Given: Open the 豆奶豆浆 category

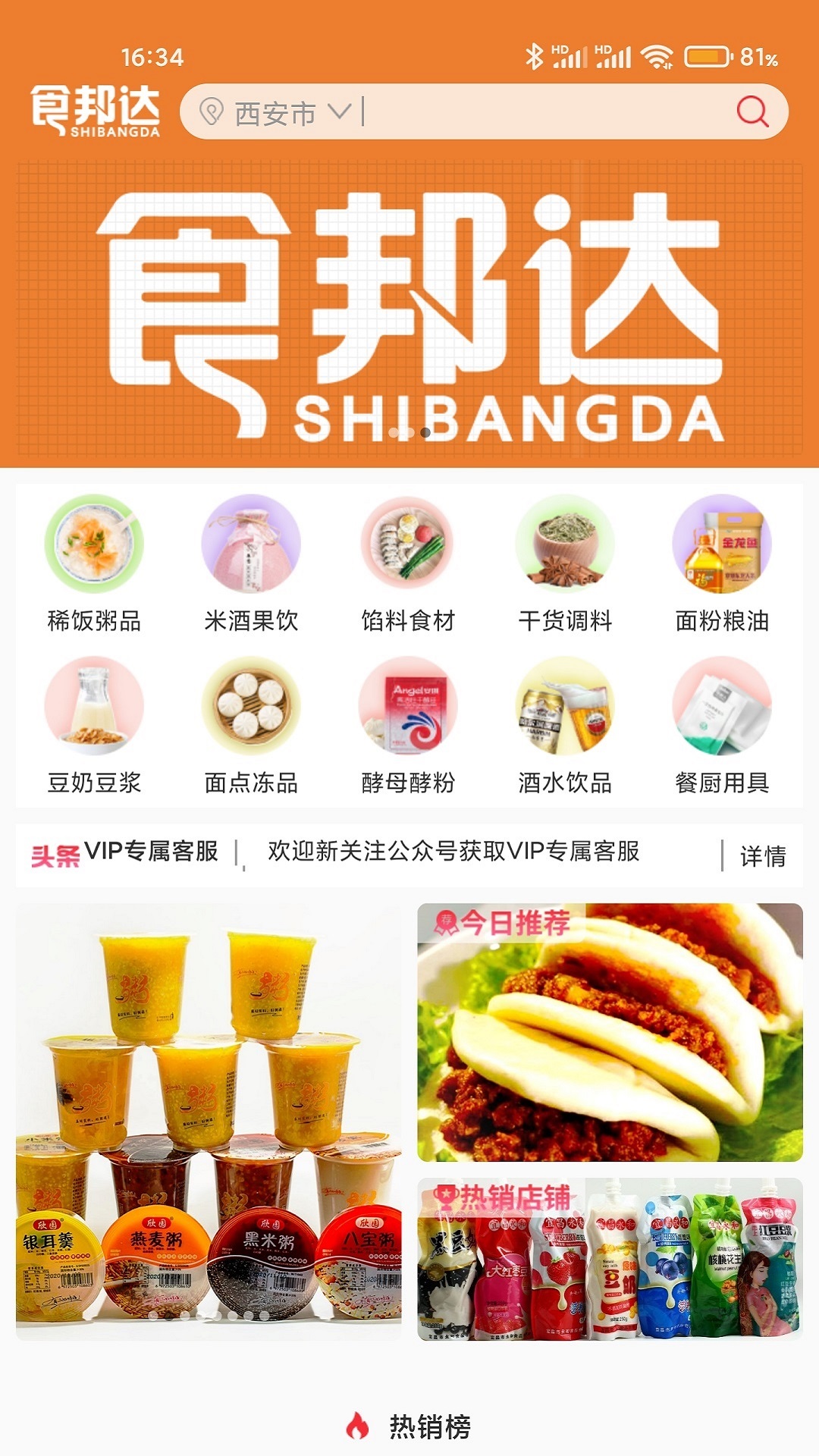Looking at the screenshot, I should point(94,726).
